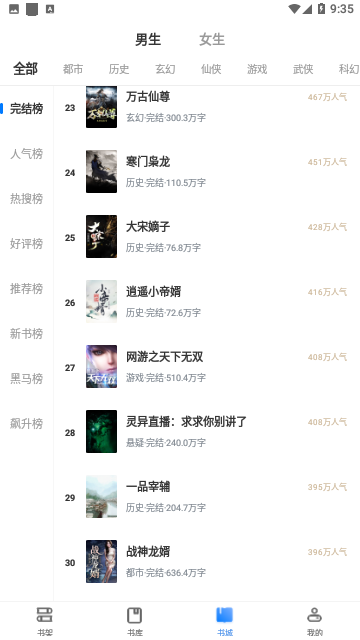Go to the 书架 tab
The image size is (360, 640).
[44, 620]
